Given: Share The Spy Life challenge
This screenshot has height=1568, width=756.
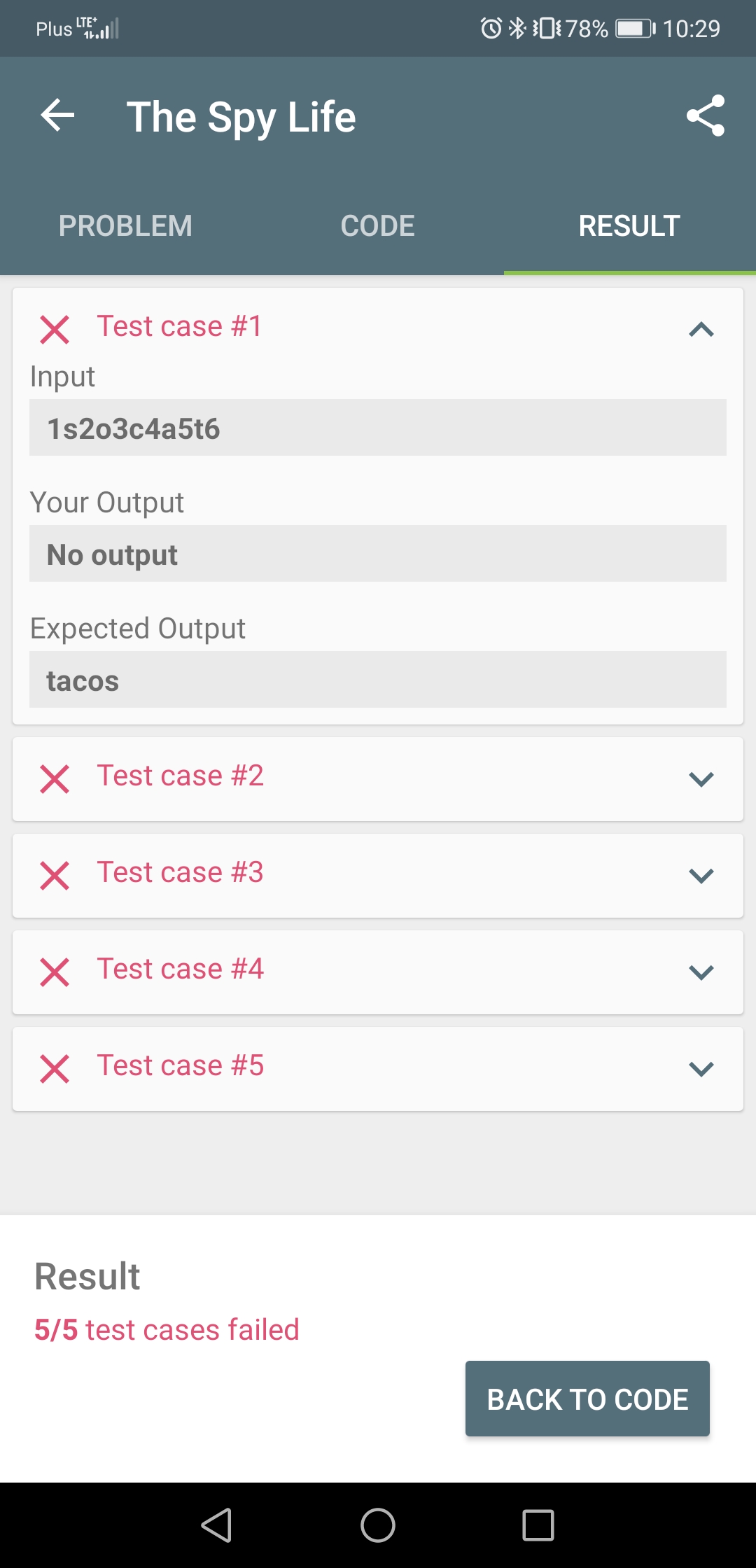Looking at the screenshot, I should pos(706,115).
